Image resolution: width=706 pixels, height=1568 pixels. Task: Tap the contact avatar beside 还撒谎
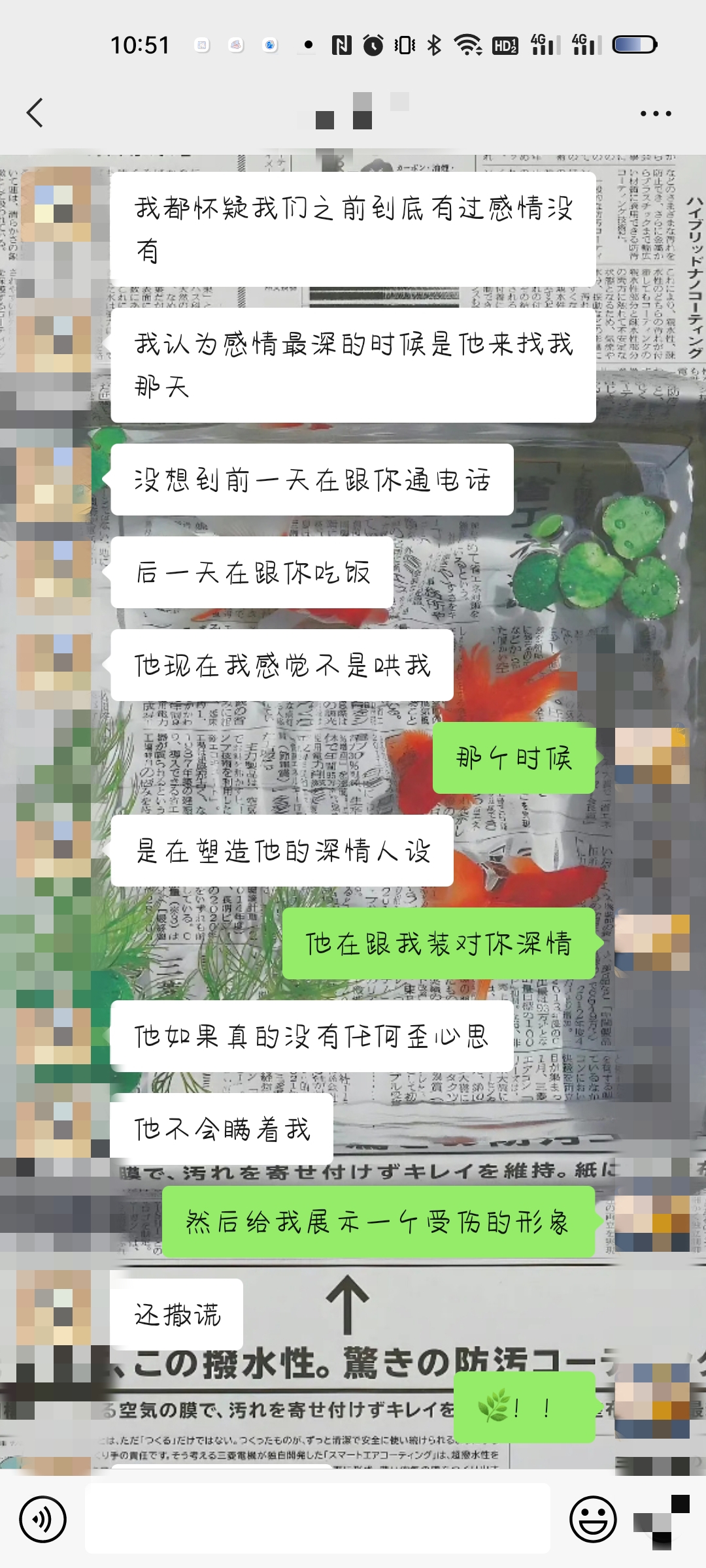pos(54,1307)
